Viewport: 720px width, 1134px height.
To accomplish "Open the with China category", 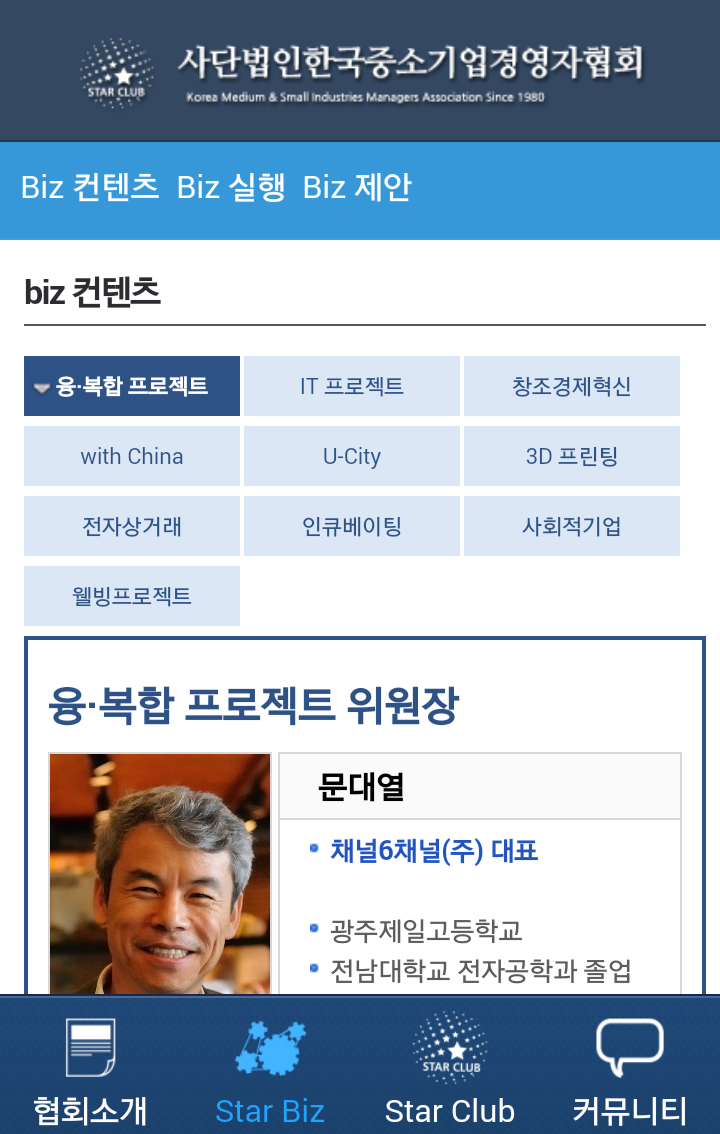I will point(132,456).
